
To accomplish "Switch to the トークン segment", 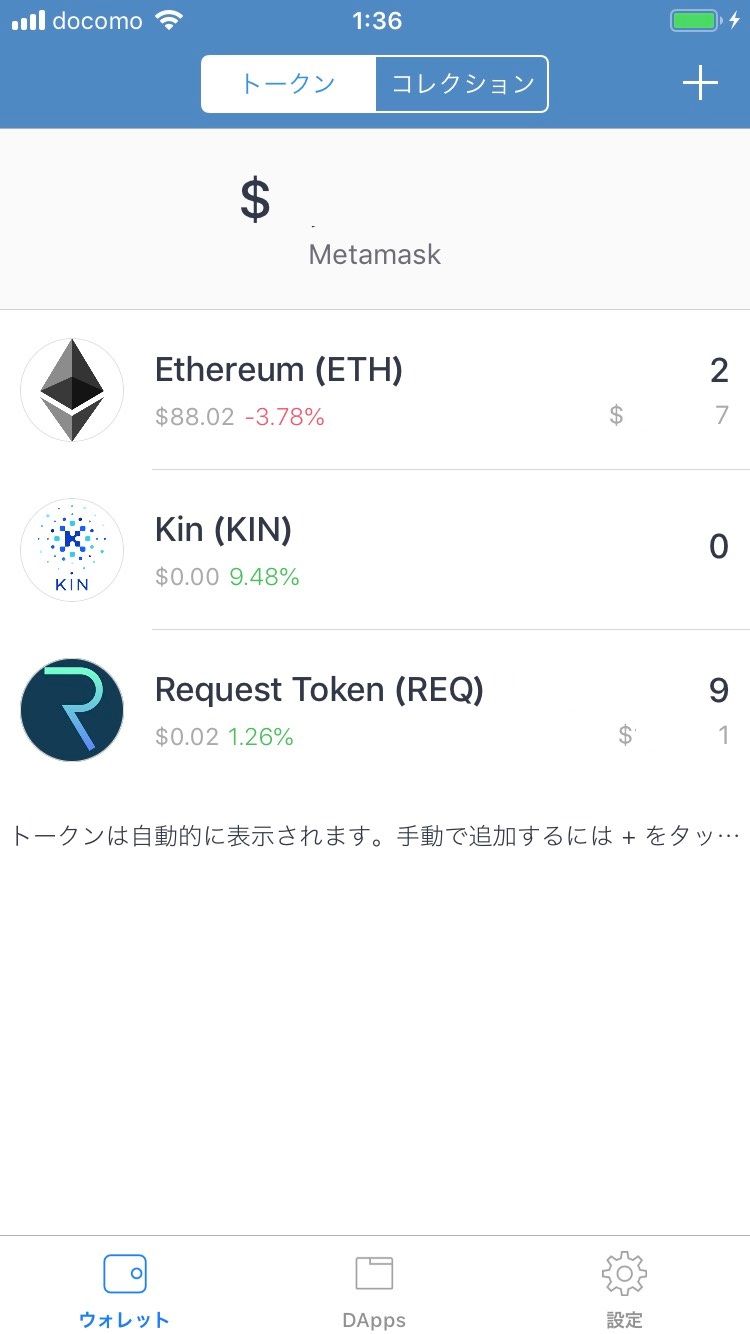I will click(288, 84).
